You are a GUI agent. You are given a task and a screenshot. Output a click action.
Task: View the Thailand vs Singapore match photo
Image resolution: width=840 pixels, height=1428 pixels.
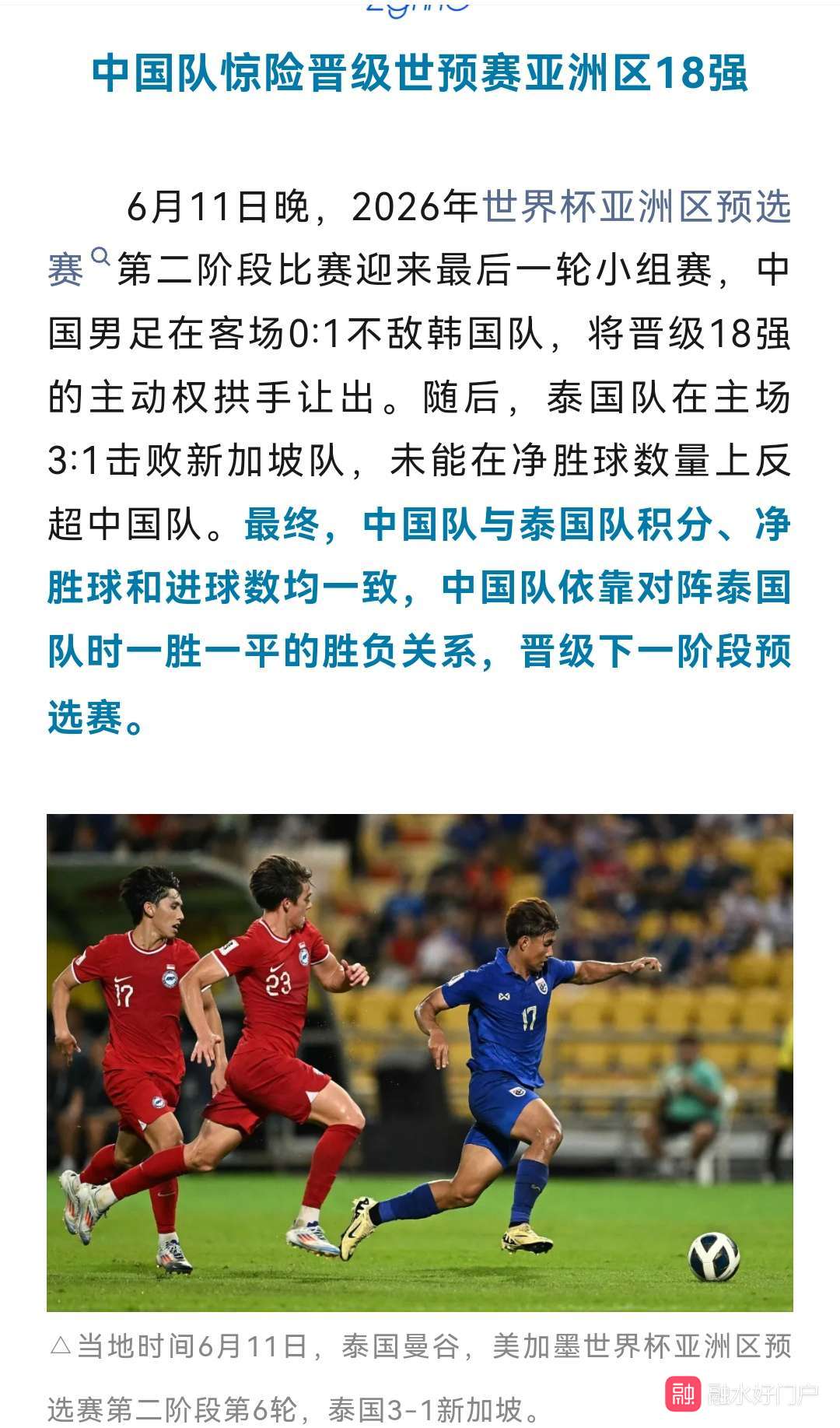(x=420, y=1062)
